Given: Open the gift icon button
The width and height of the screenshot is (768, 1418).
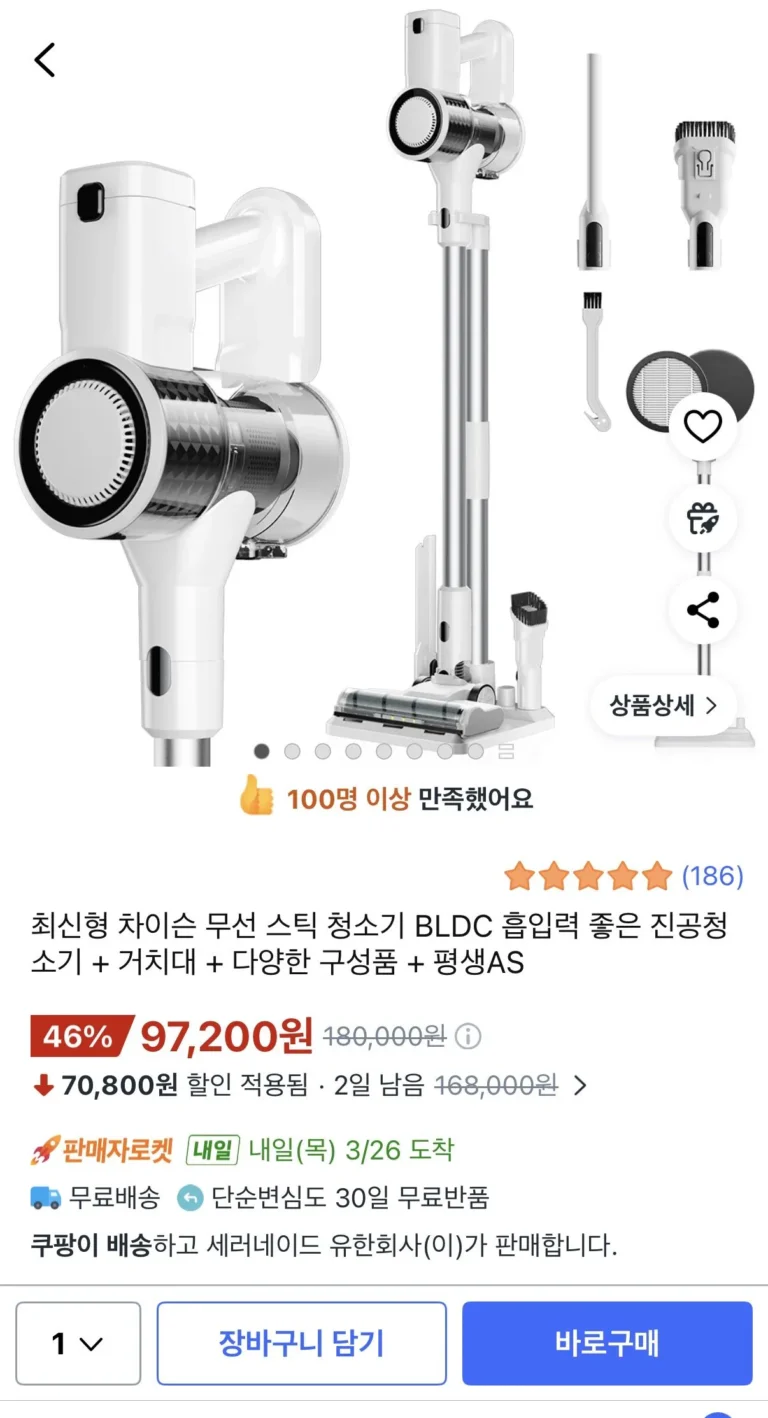Looking at the screenshot, I should pos(702,519).
